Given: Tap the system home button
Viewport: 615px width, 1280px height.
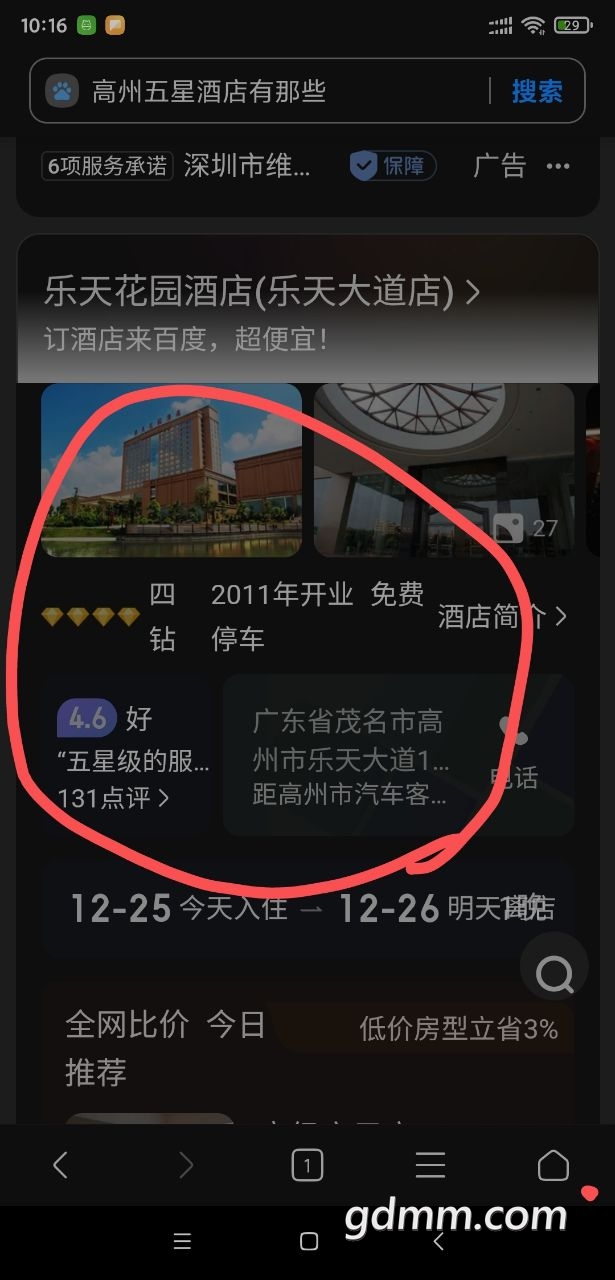Looking at the screenshot, I should [309, 1241].
